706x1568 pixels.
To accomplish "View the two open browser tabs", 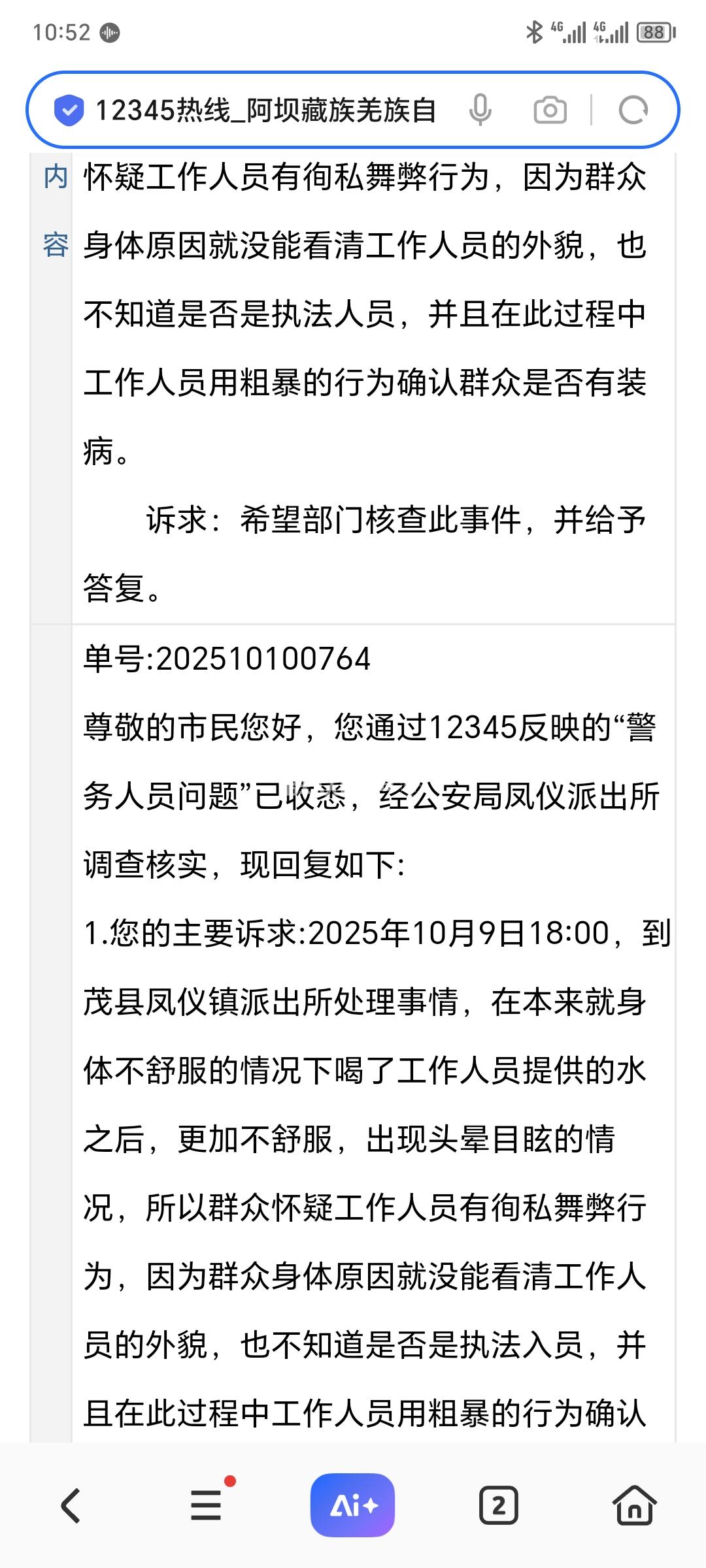I will (499, 1505).
